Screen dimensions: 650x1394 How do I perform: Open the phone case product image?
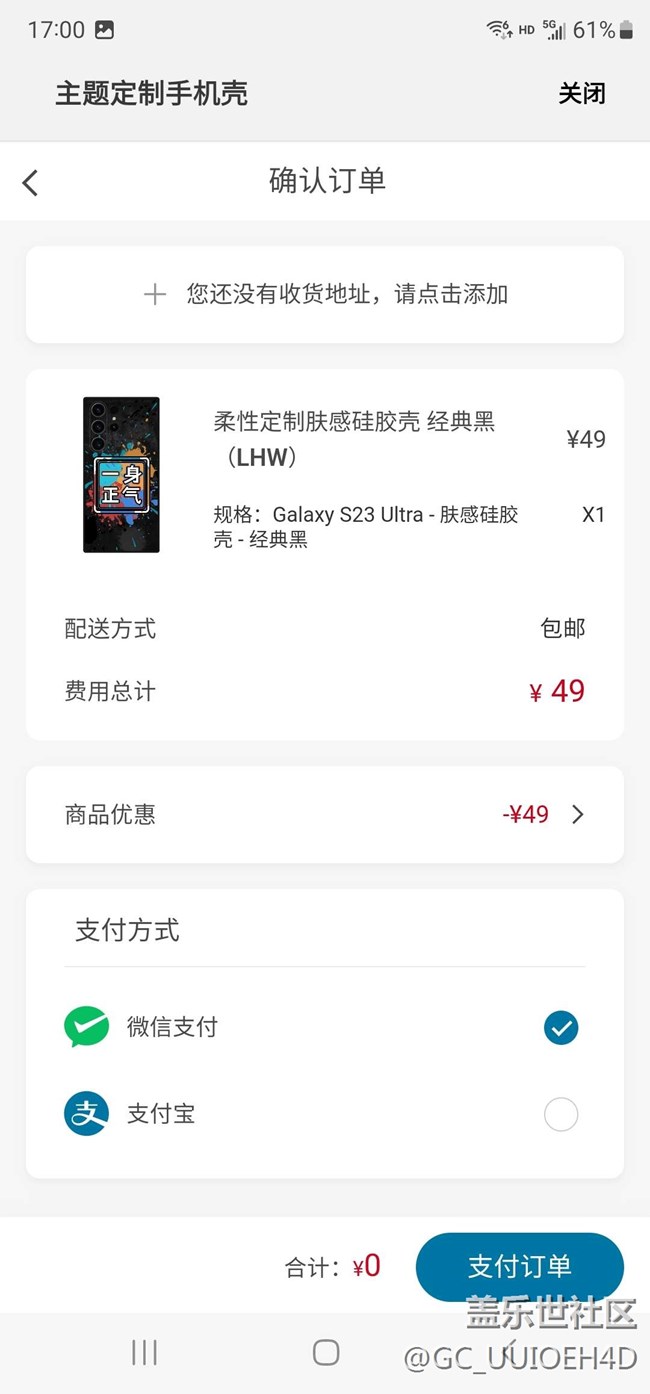[x=121, y=475]
